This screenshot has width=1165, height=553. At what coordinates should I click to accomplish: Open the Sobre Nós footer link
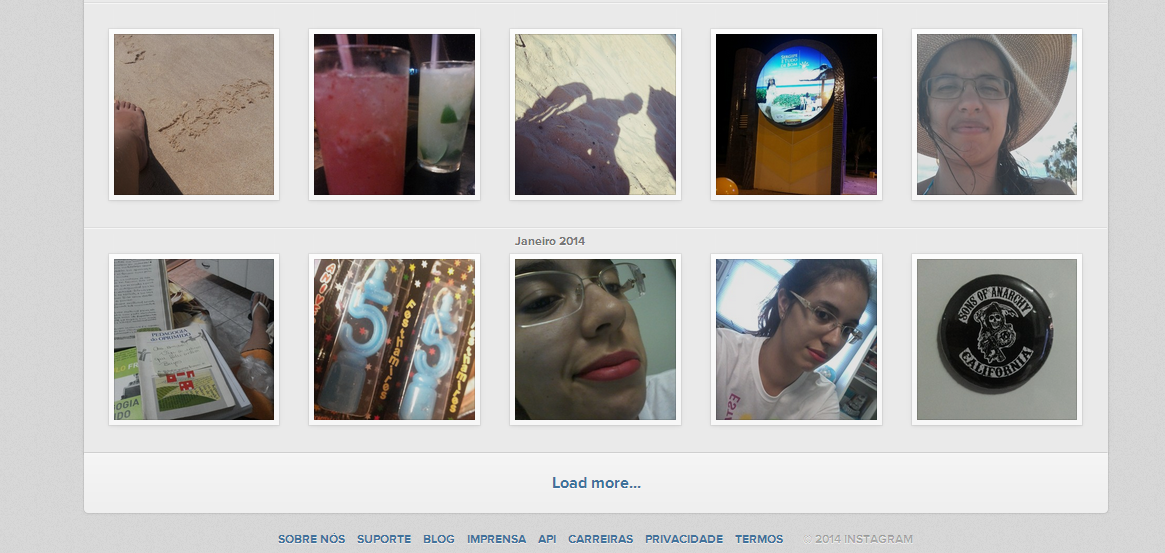[311, 539]
